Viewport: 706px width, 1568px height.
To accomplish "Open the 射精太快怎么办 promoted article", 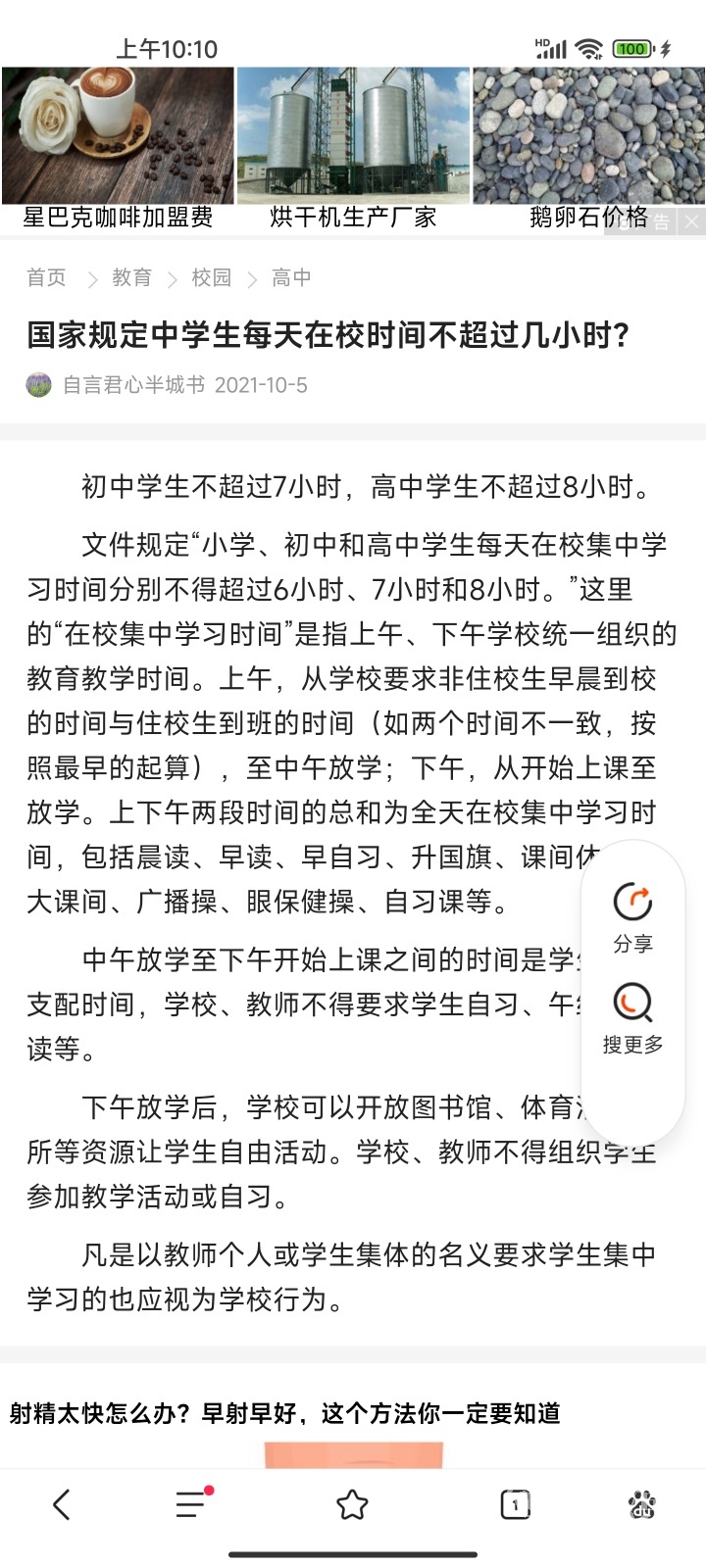I will point(284,1412).
